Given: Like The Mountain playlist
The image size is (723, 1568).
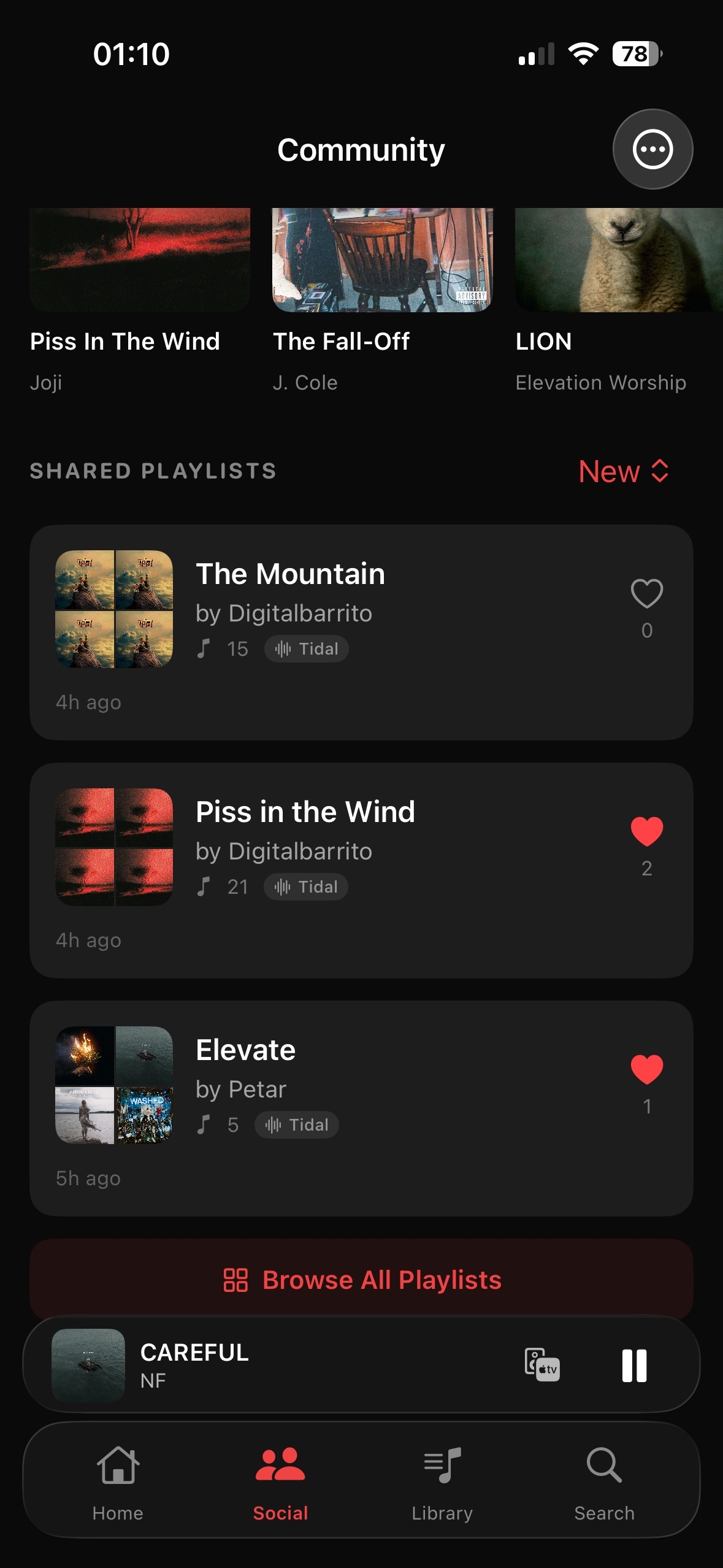Looking at the screenshot, I should 646,594.
